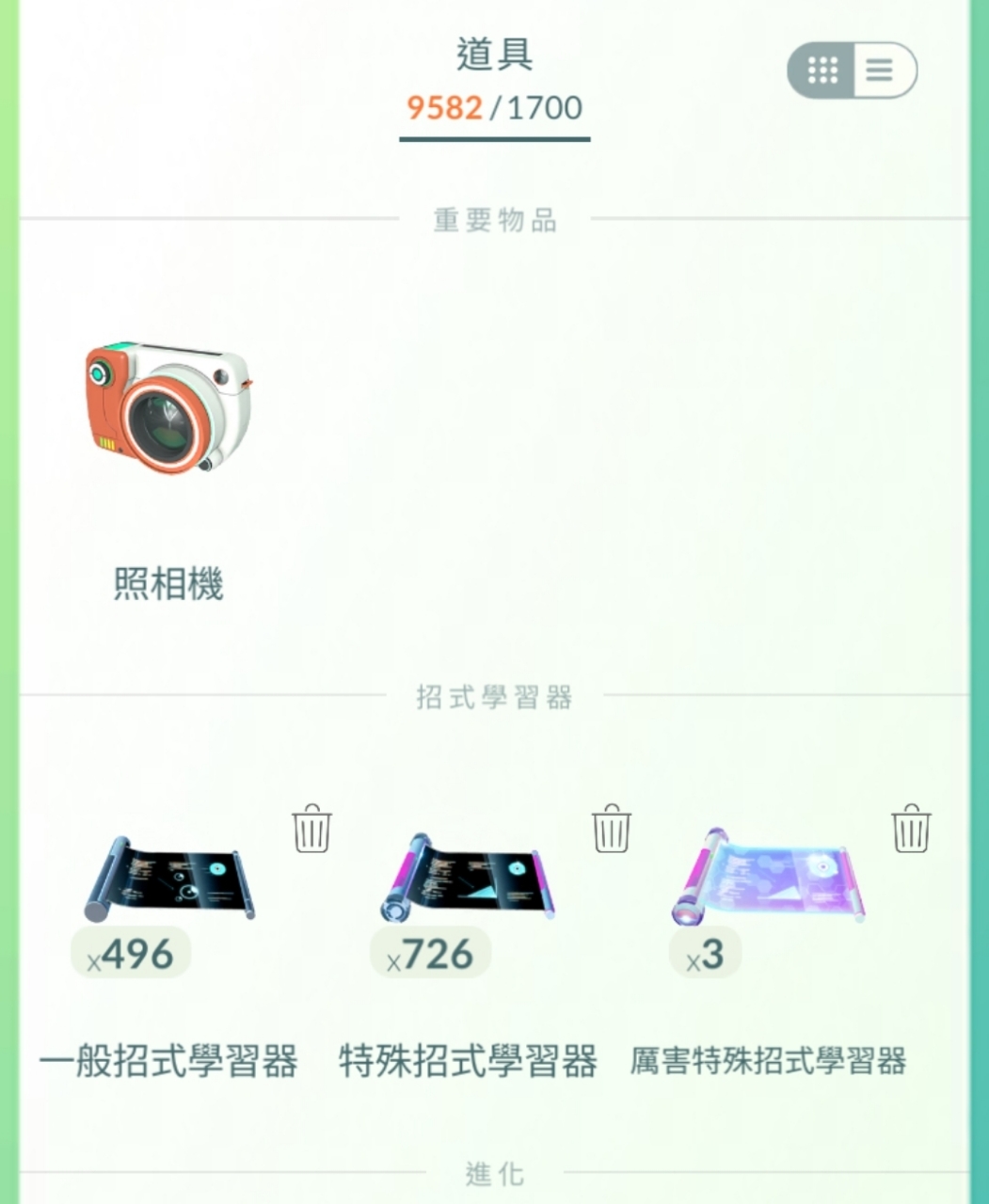Discard 一般招式學習器 with trash icon
This screenshot has width=989, height=1204.
[311, 829]
